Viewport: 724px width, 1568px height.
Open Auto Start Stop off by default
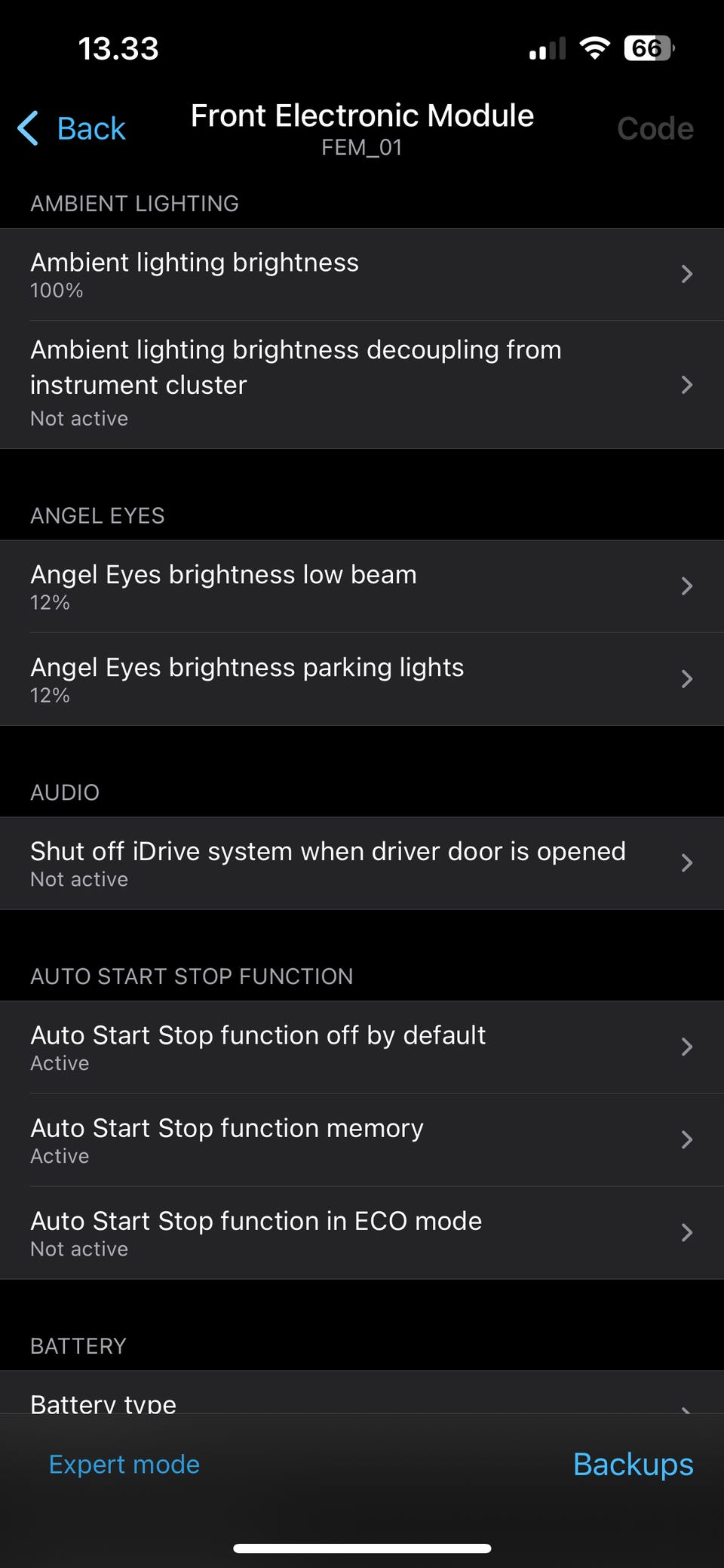362,1047
